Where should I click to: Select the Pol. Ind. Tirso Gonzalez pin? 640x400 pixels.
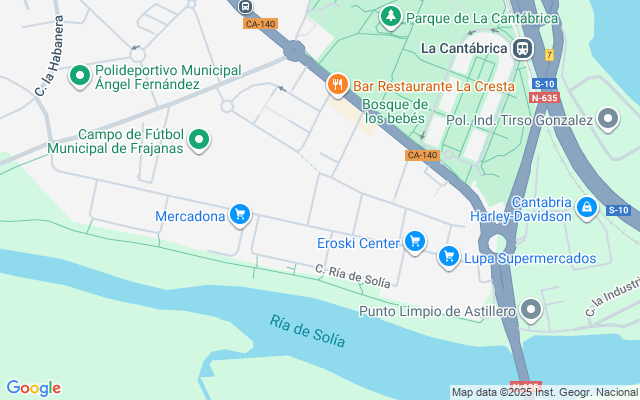608,120
